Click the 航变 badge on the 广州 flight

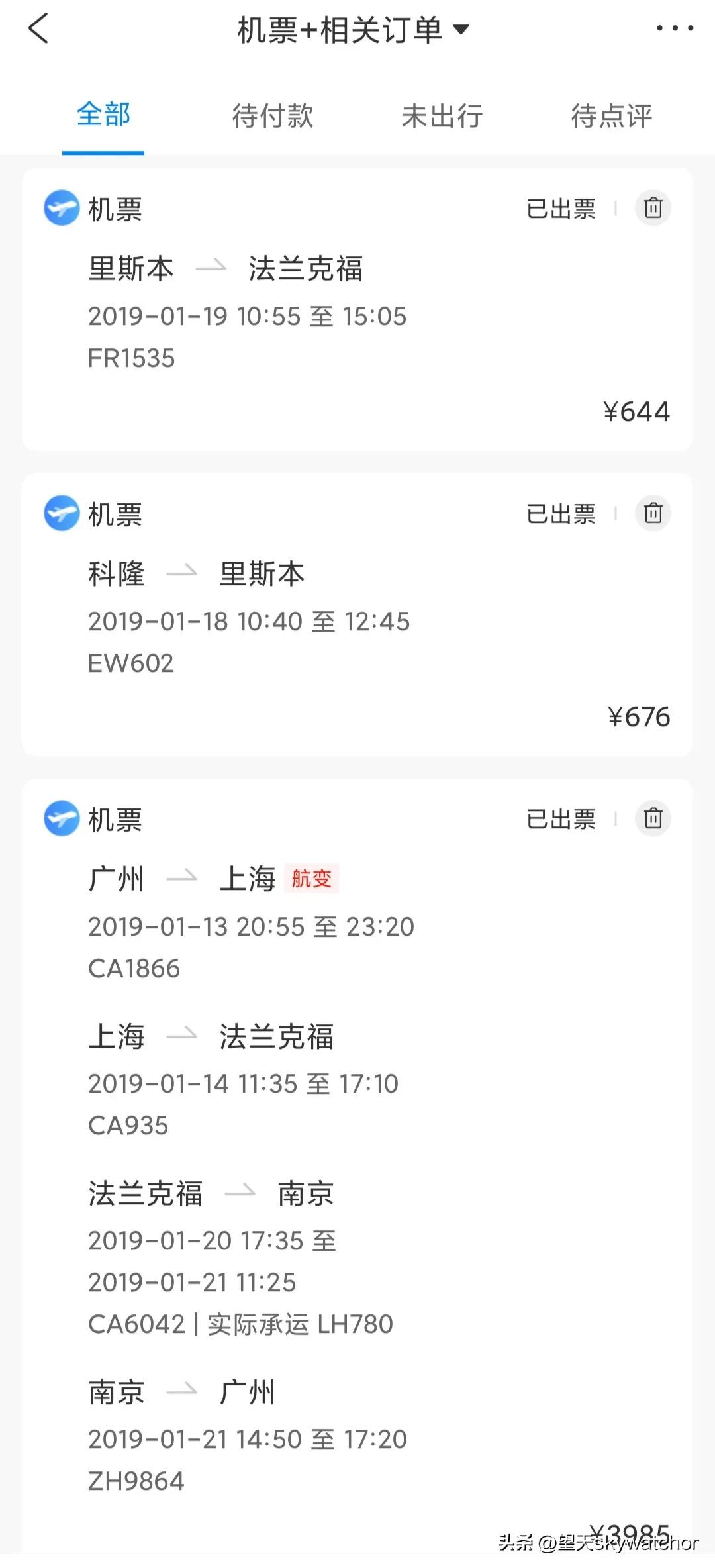[x=311, y=879]
